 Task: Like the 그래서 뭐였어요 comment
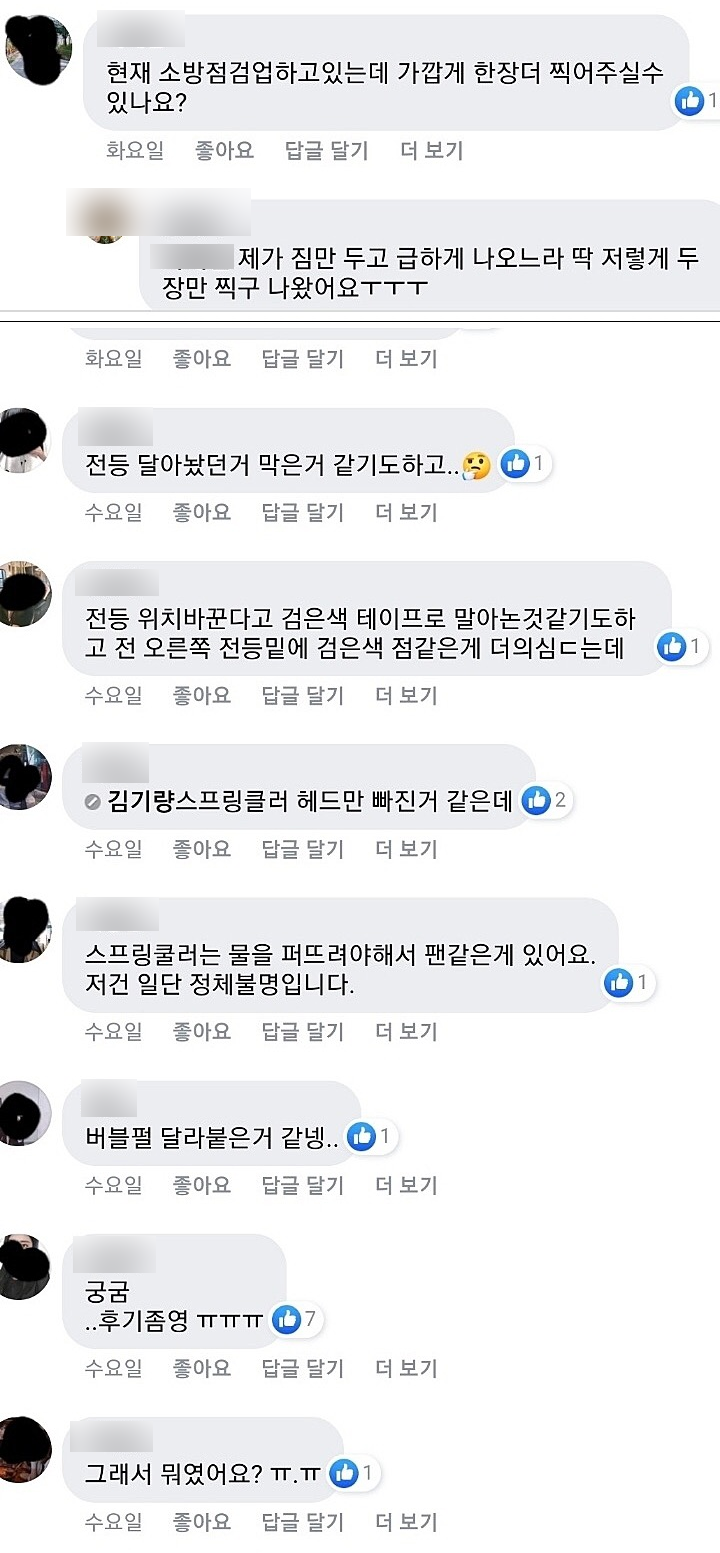pyautogui.click(x=201, y=1522)
